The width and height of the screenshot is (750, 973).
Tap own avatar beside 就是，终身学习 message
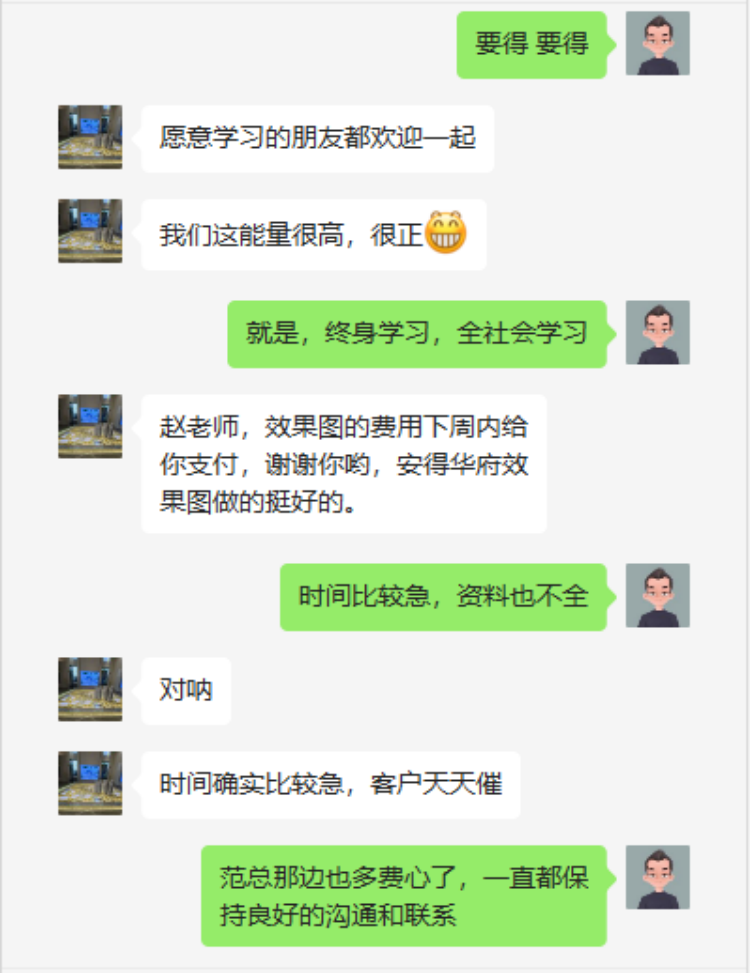click(657, 332)
